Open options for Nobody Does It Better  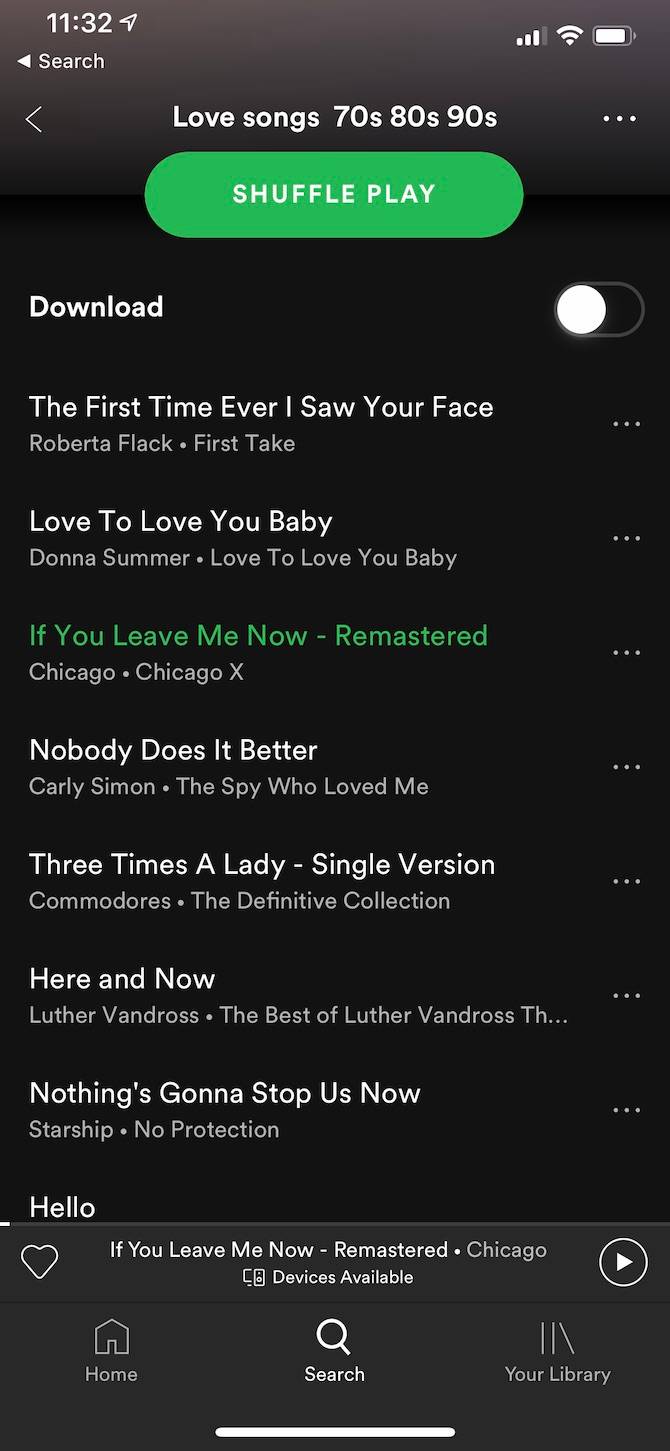(626, 767)
